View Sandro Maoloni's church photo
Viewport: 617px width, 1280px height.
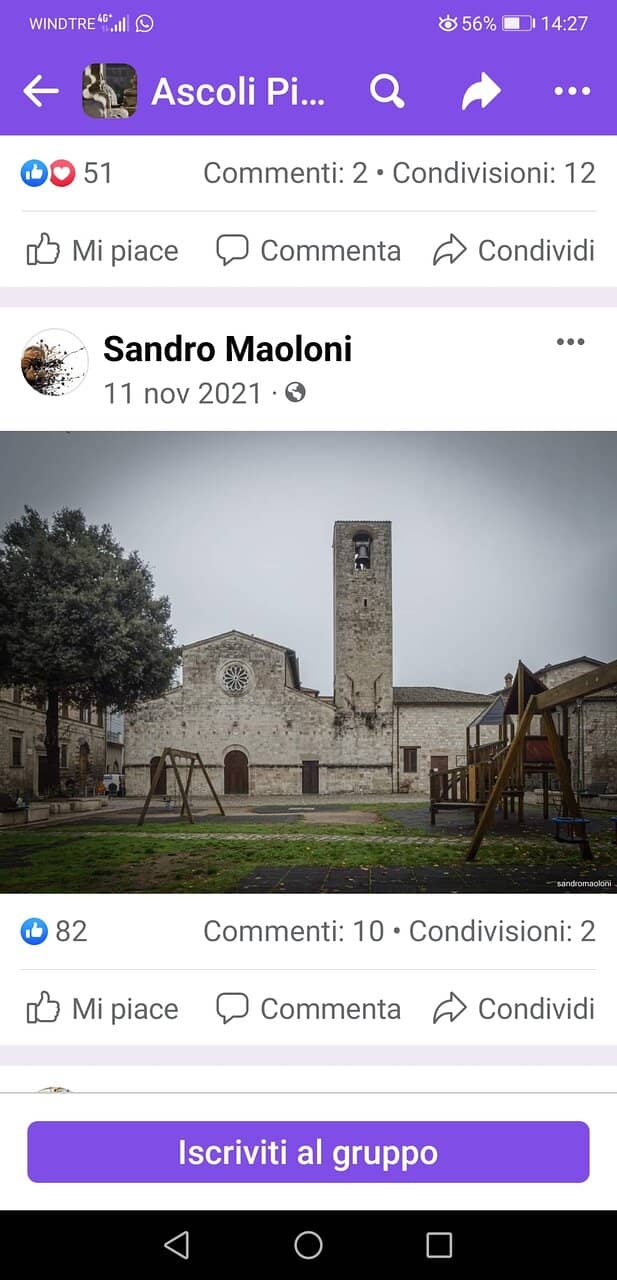308,661
